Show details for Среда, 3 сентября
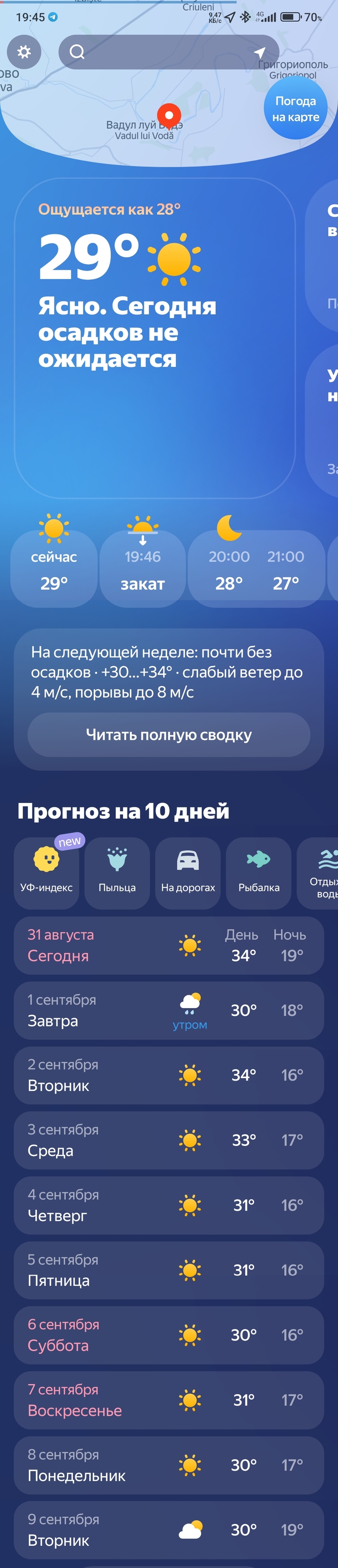This screenshot has width=338, height=1568. pyautogui.click(x=169, y=1140)
